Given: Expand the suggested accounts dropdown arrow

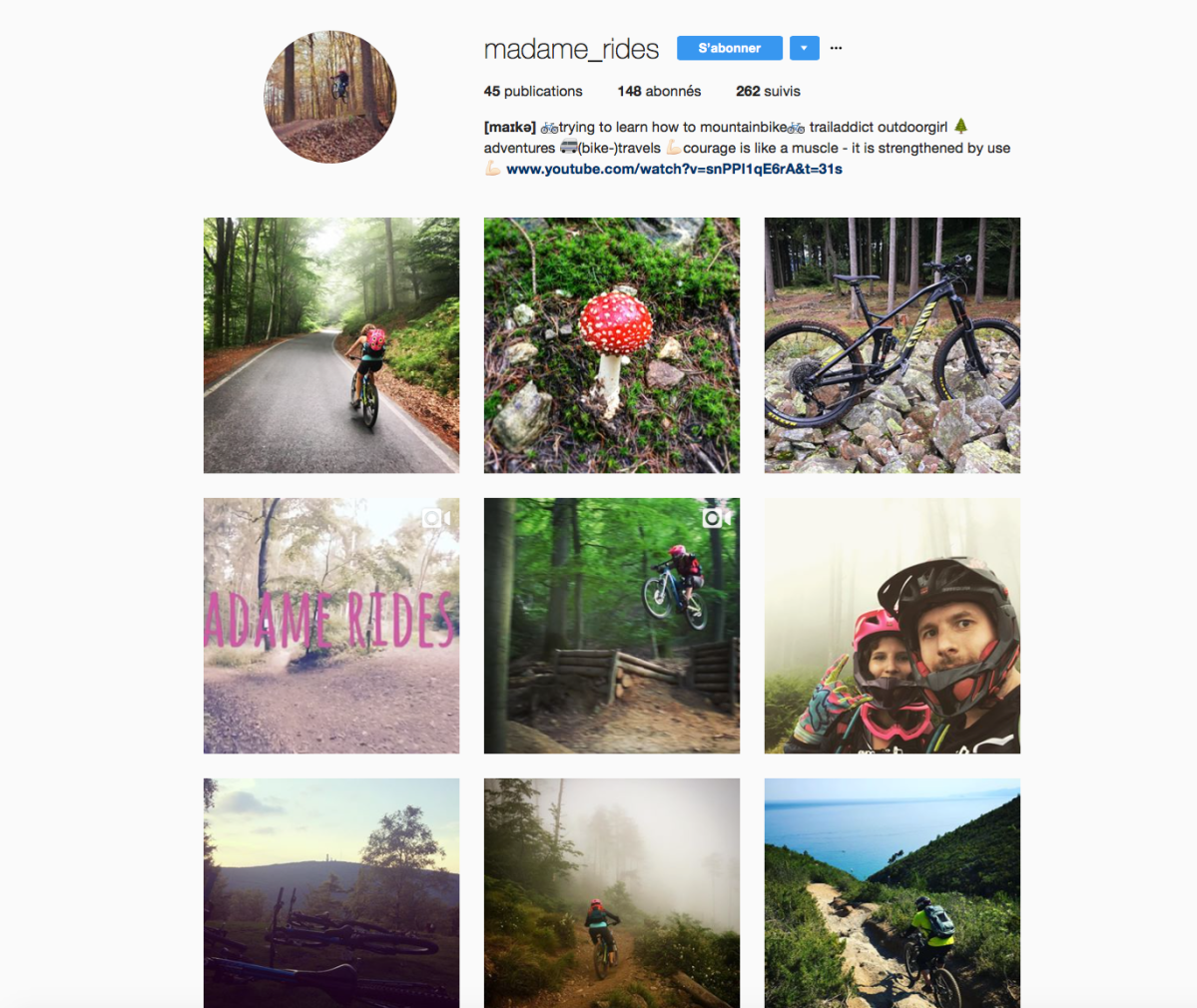Looking at the screenshot, I should (804, 48).
